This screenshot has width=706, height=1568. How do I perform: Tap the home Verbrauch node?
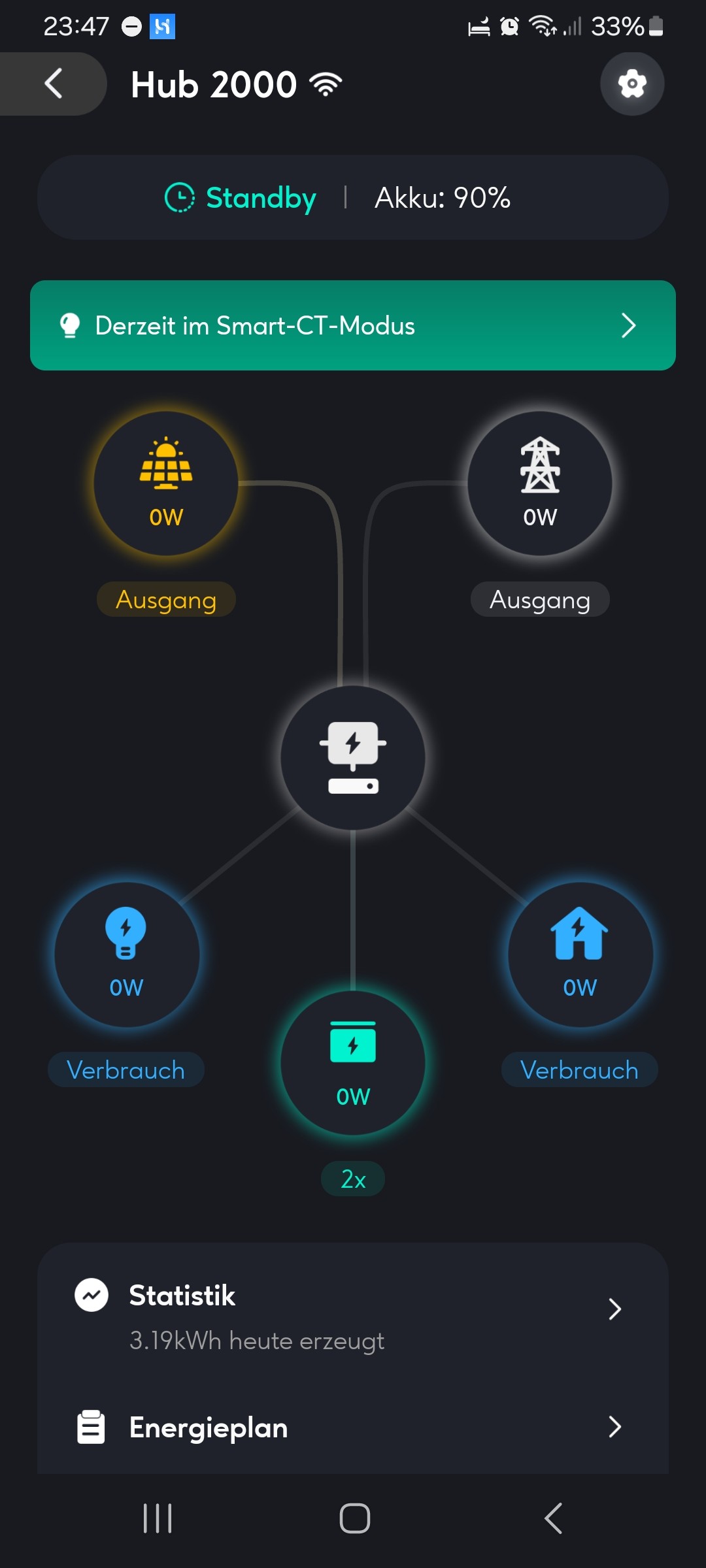[580, 955]
